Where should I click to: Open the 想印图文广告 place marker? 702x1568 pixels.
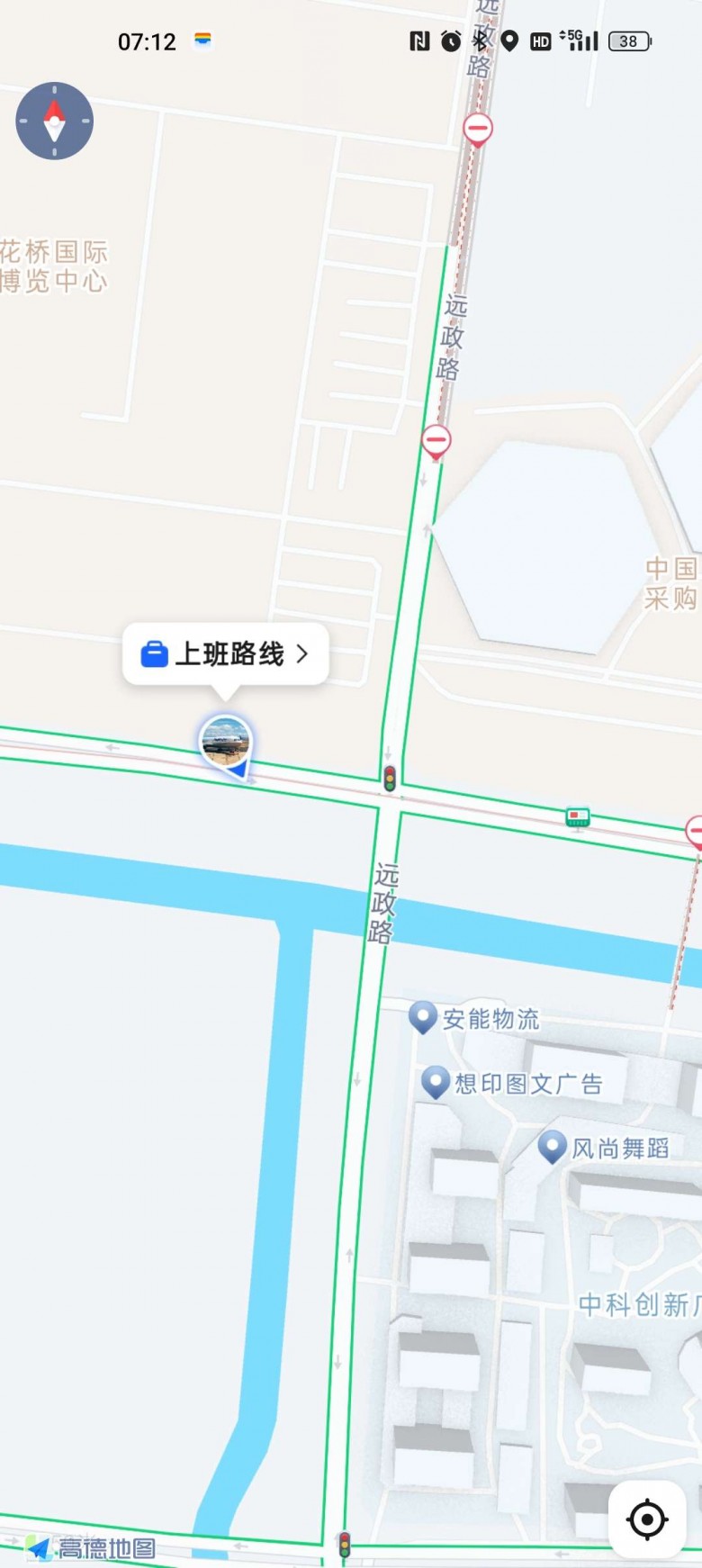click(x=436, y=1081)
